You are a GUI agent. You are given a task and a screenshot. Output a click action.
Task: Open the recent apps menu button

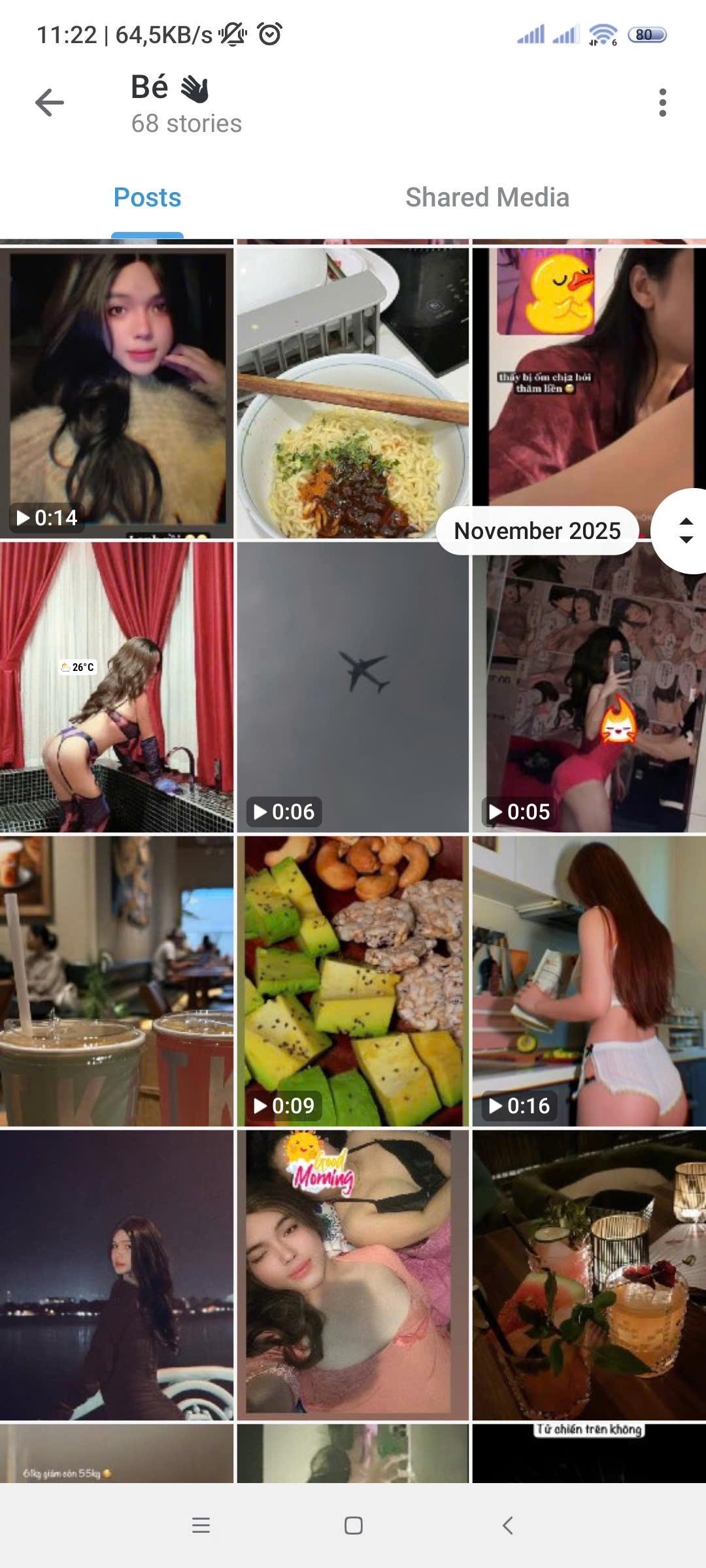coord(201,1525)
